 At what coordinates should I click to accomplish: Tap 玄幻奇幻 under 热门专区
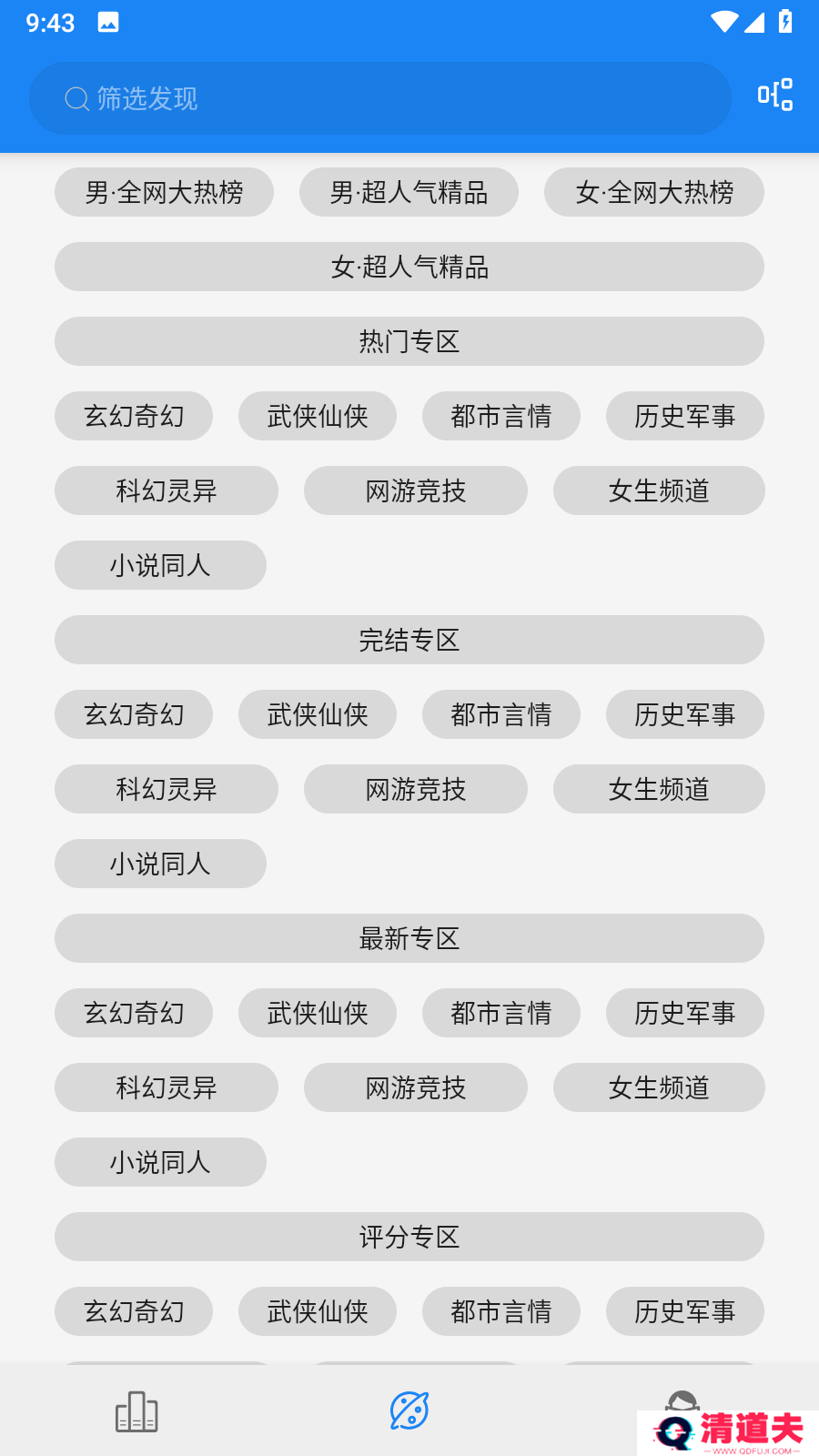(134, 416)
